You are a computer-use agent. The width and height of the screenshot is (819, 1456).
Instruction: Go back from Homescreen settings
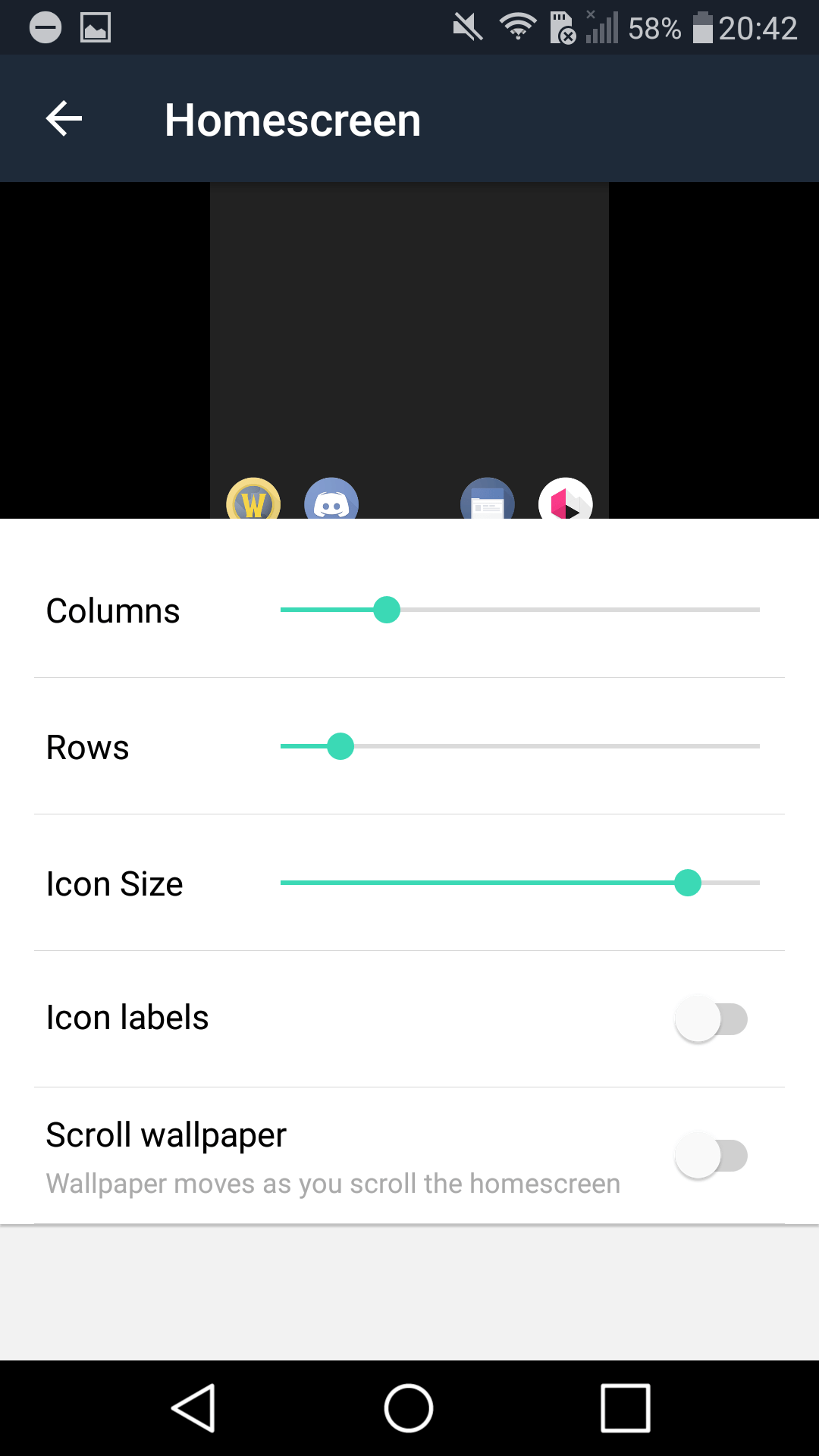pos(64,119)
